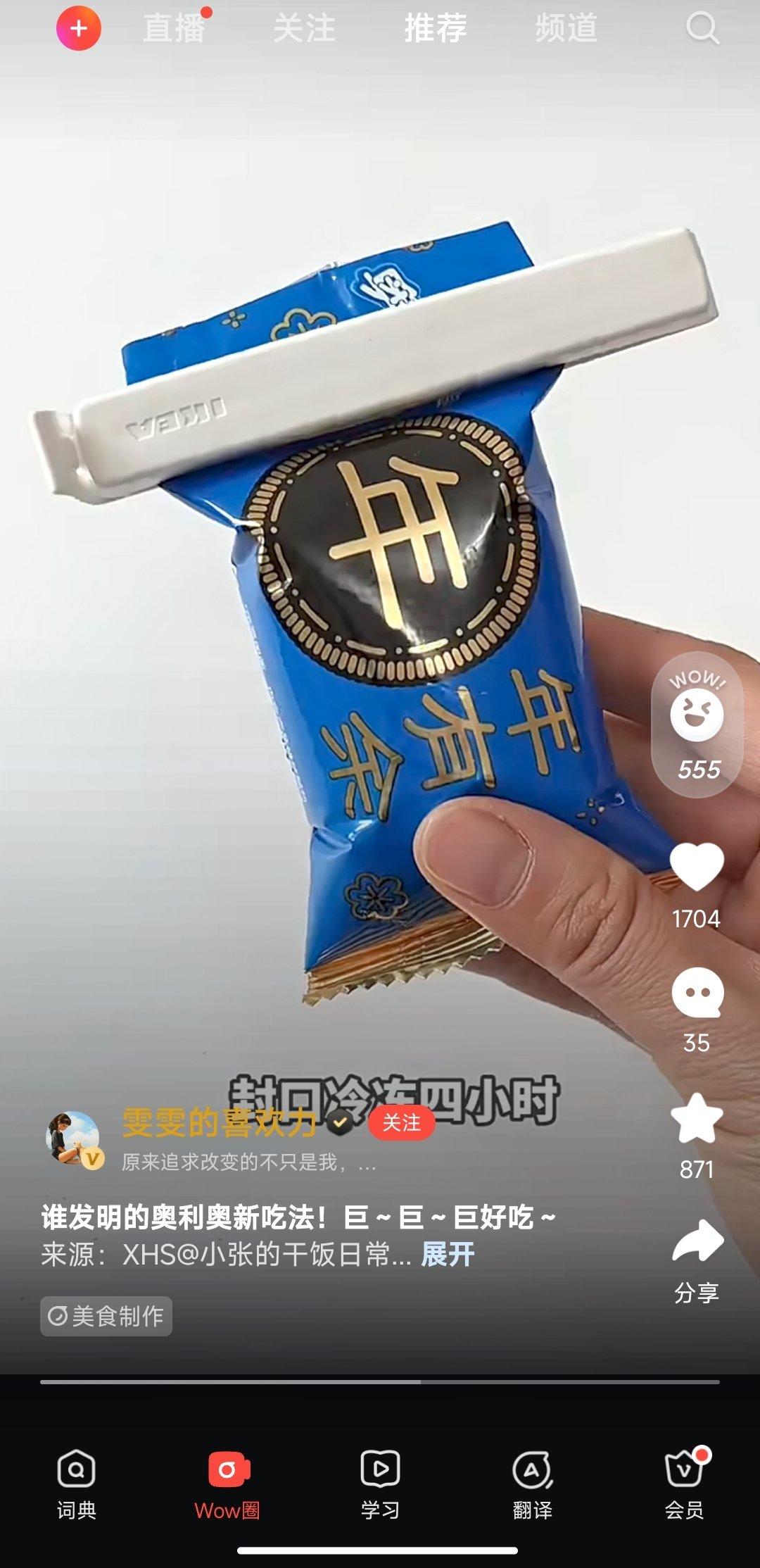The image size is (760, 1568).
Task: Seek using the video progress bar
Action: pyautogui.click(x=380, y=1381)
